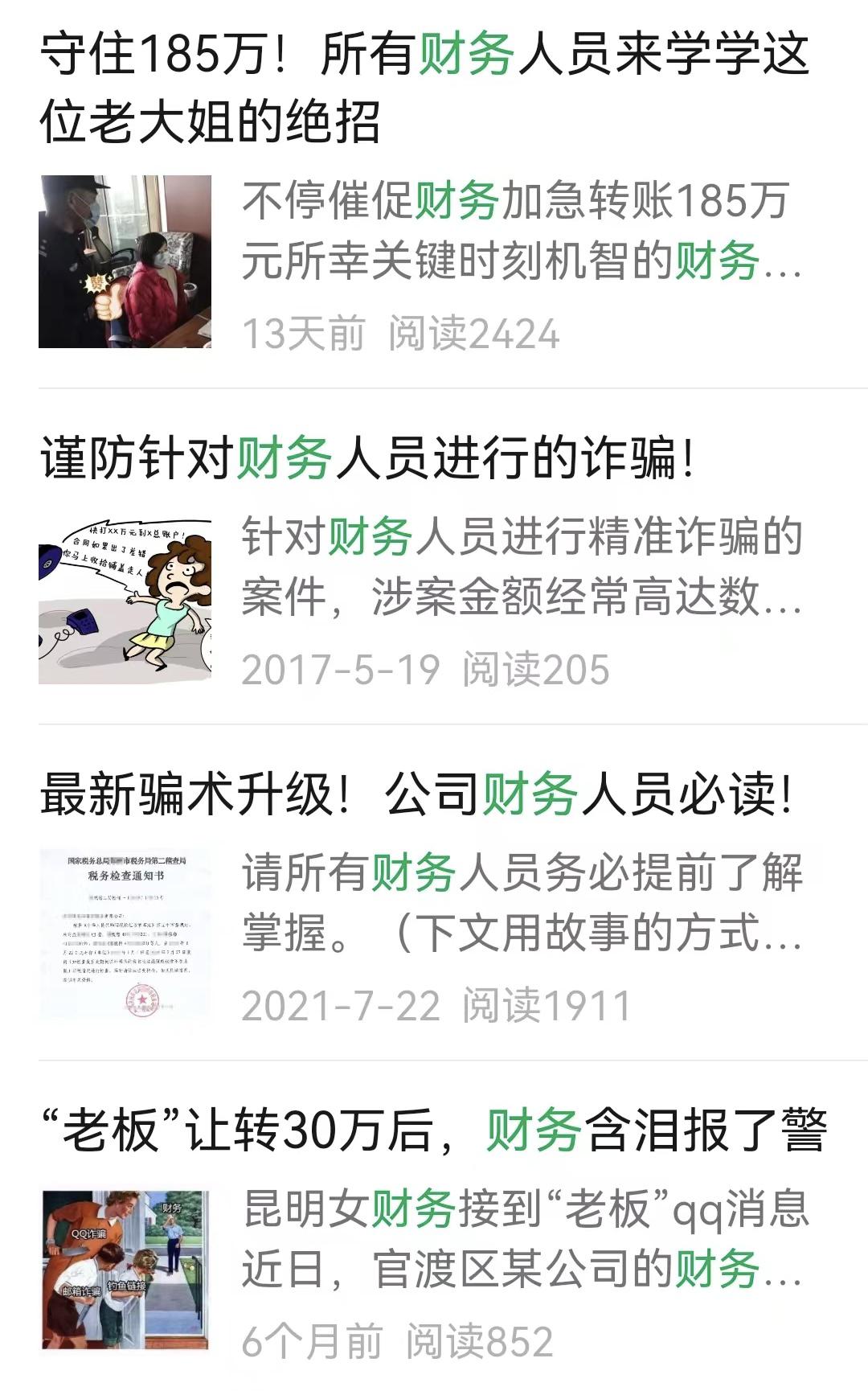The image size is (868, 1391).
Task: Click the 阅读205 read count
Action: [x=538, y=667]
